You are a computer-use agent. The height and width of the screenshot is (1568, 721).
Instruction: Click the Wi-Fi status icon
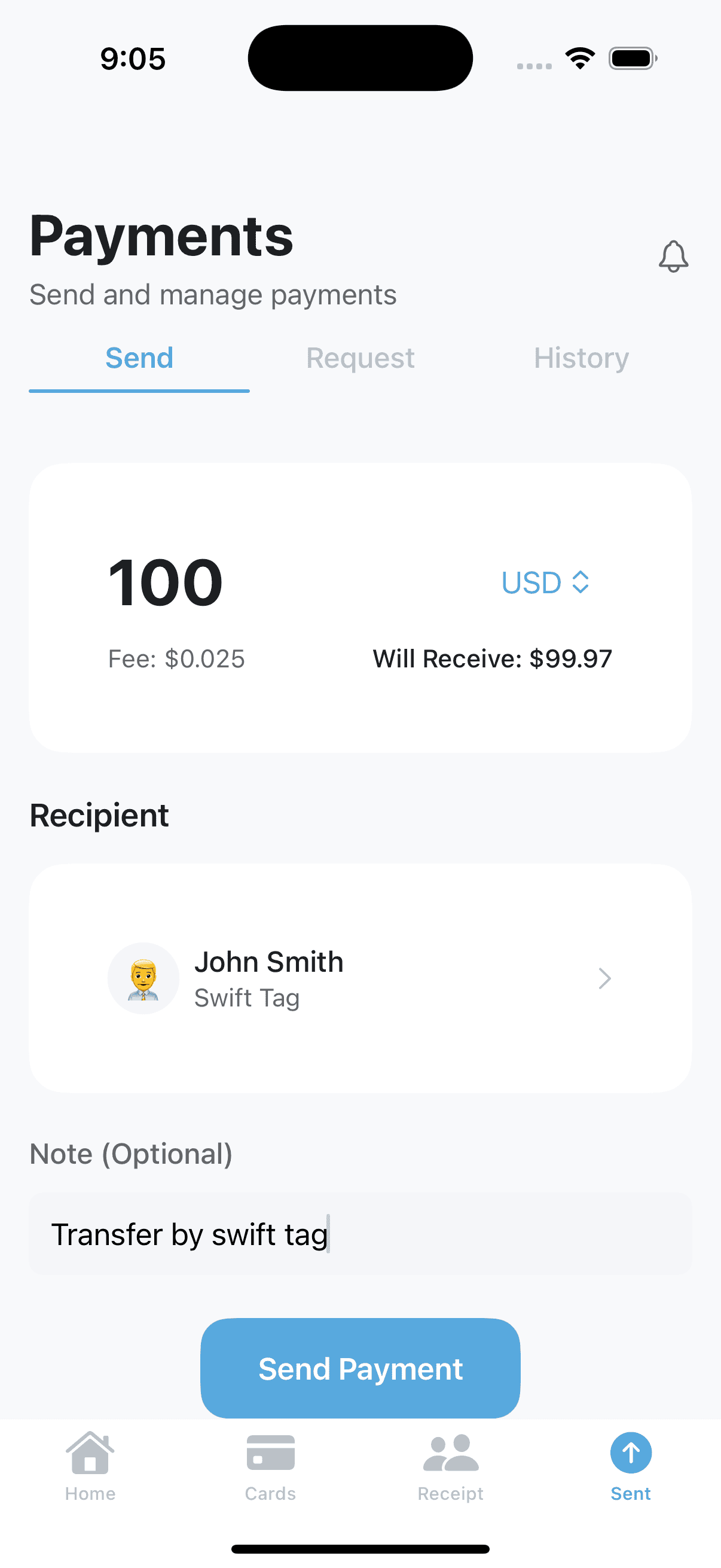tap(579, 58)
